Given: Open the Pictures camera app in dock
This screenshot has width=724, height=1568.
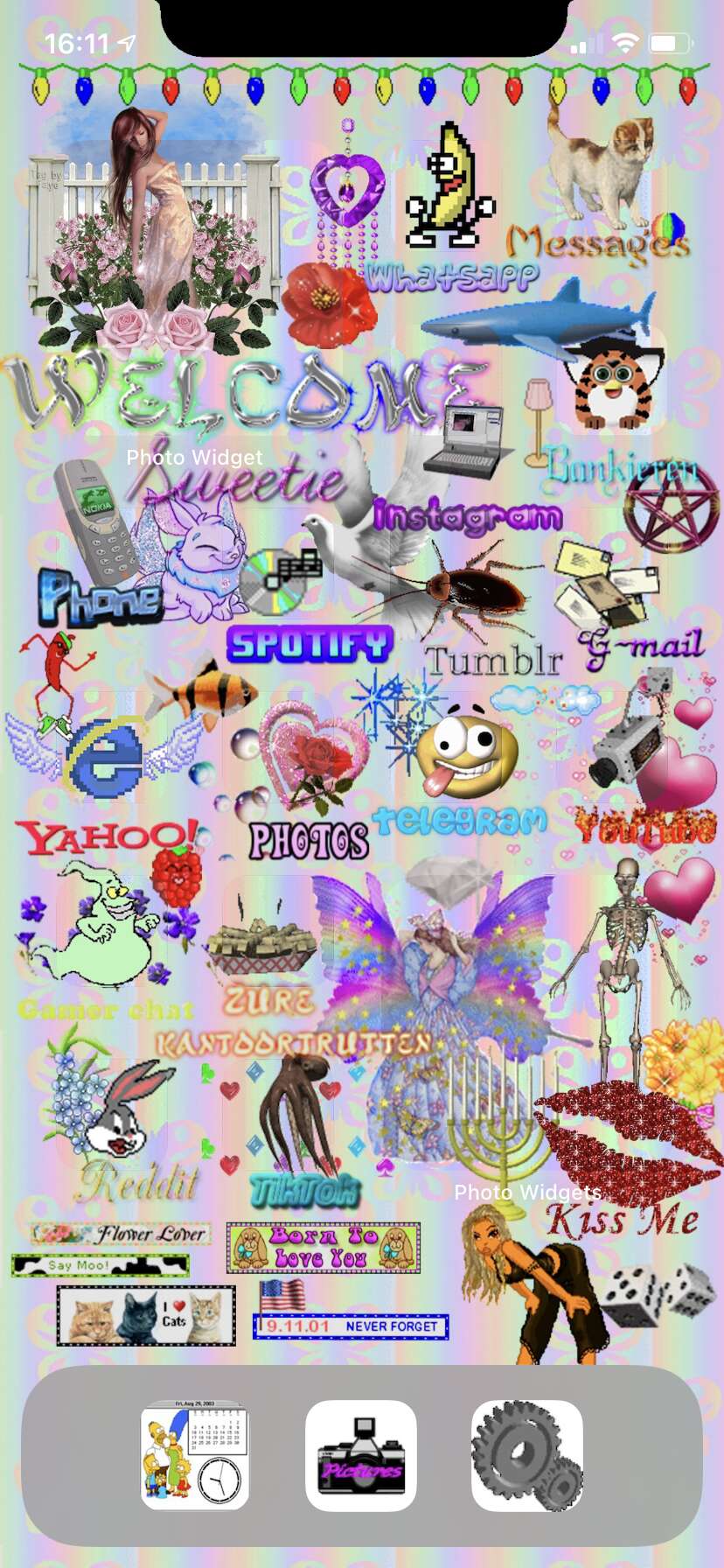Looking at the screenshot, I should 361,1455.
